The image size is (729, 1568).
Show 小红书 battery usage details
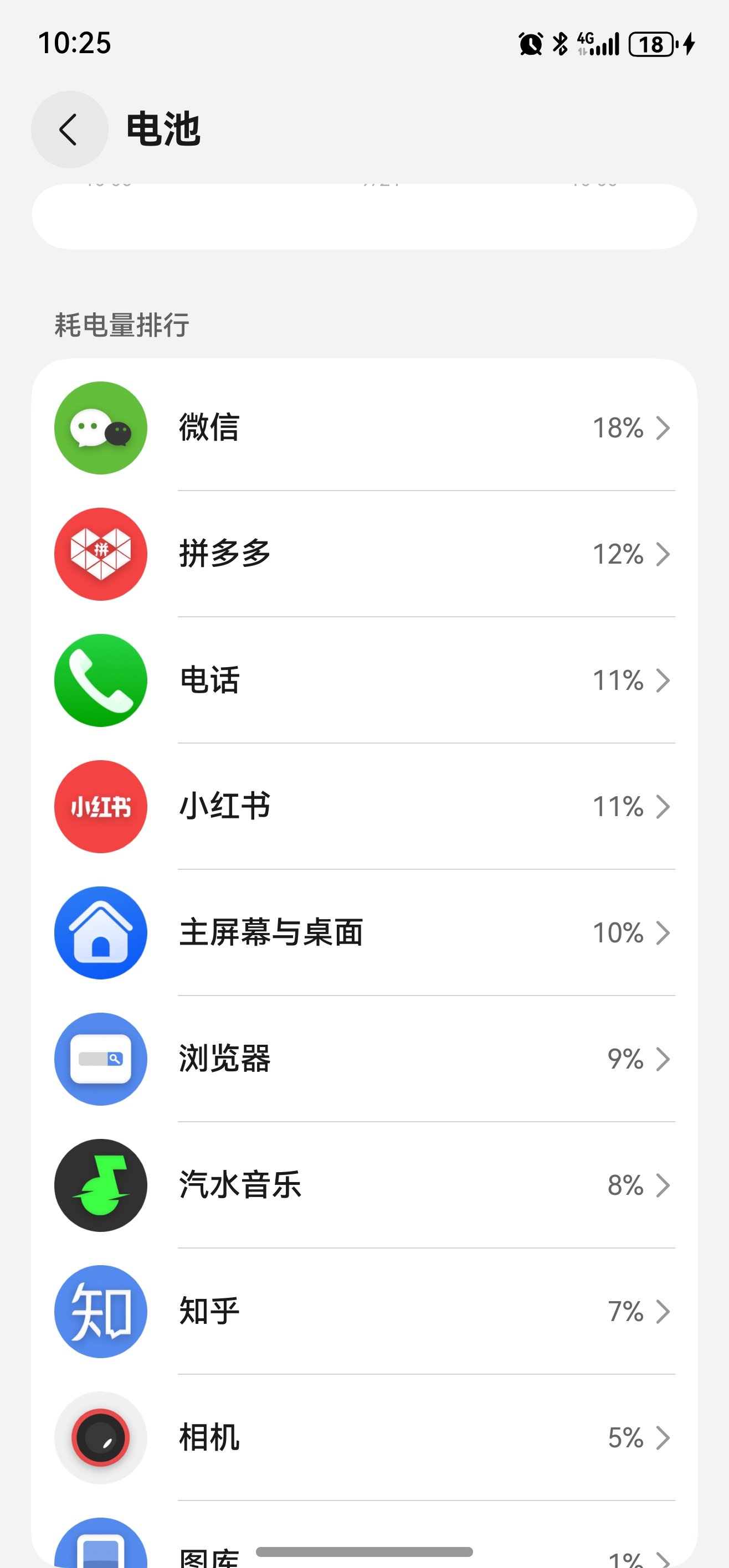pyautogui.click(x=364, y=807)
